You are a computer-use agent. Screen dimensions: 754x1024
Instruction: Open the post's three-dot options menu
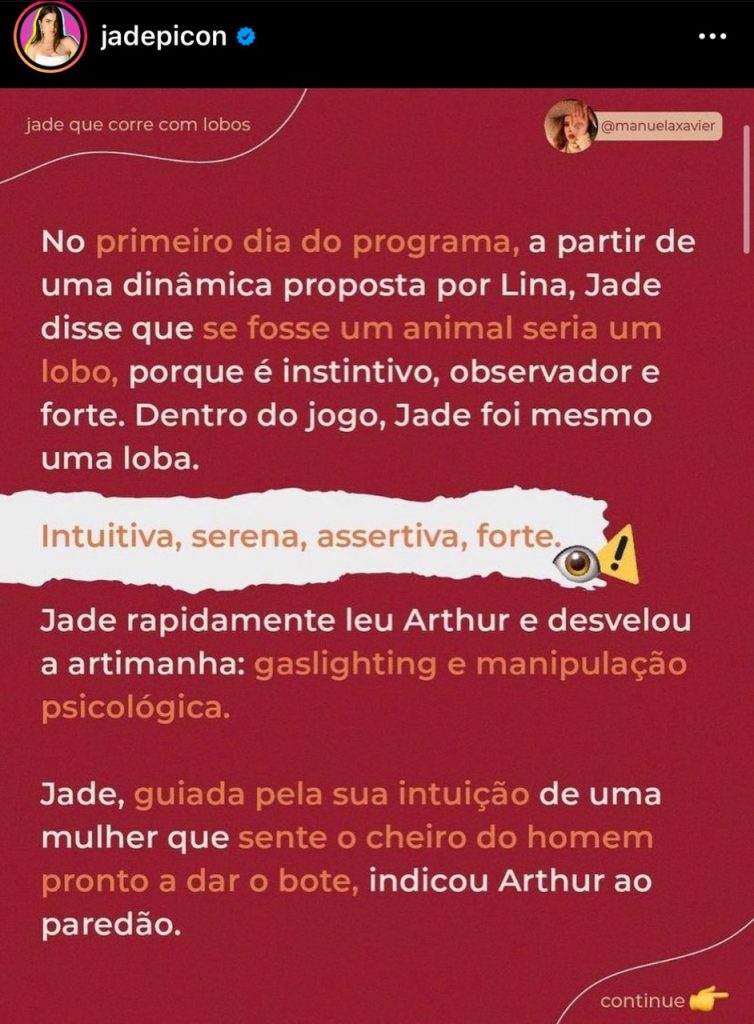711,37
